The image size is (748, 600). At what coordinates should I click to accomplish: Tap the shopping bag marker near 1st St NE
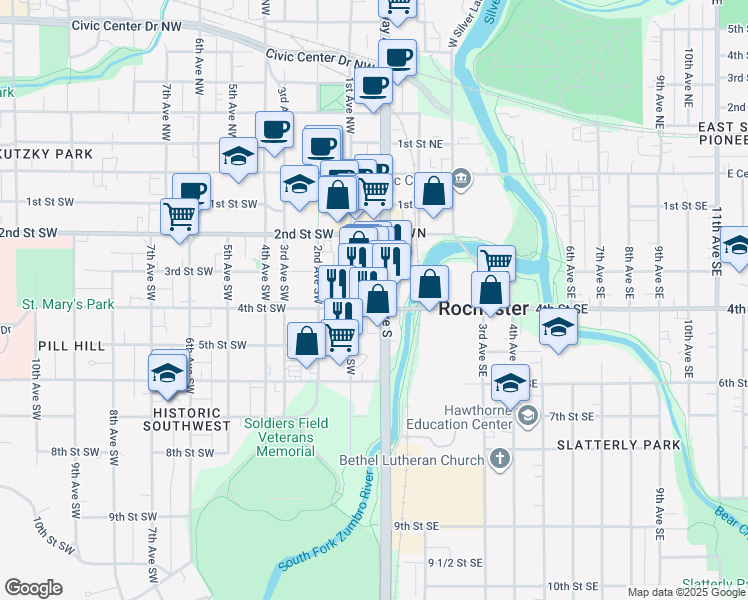click(434, 191)
